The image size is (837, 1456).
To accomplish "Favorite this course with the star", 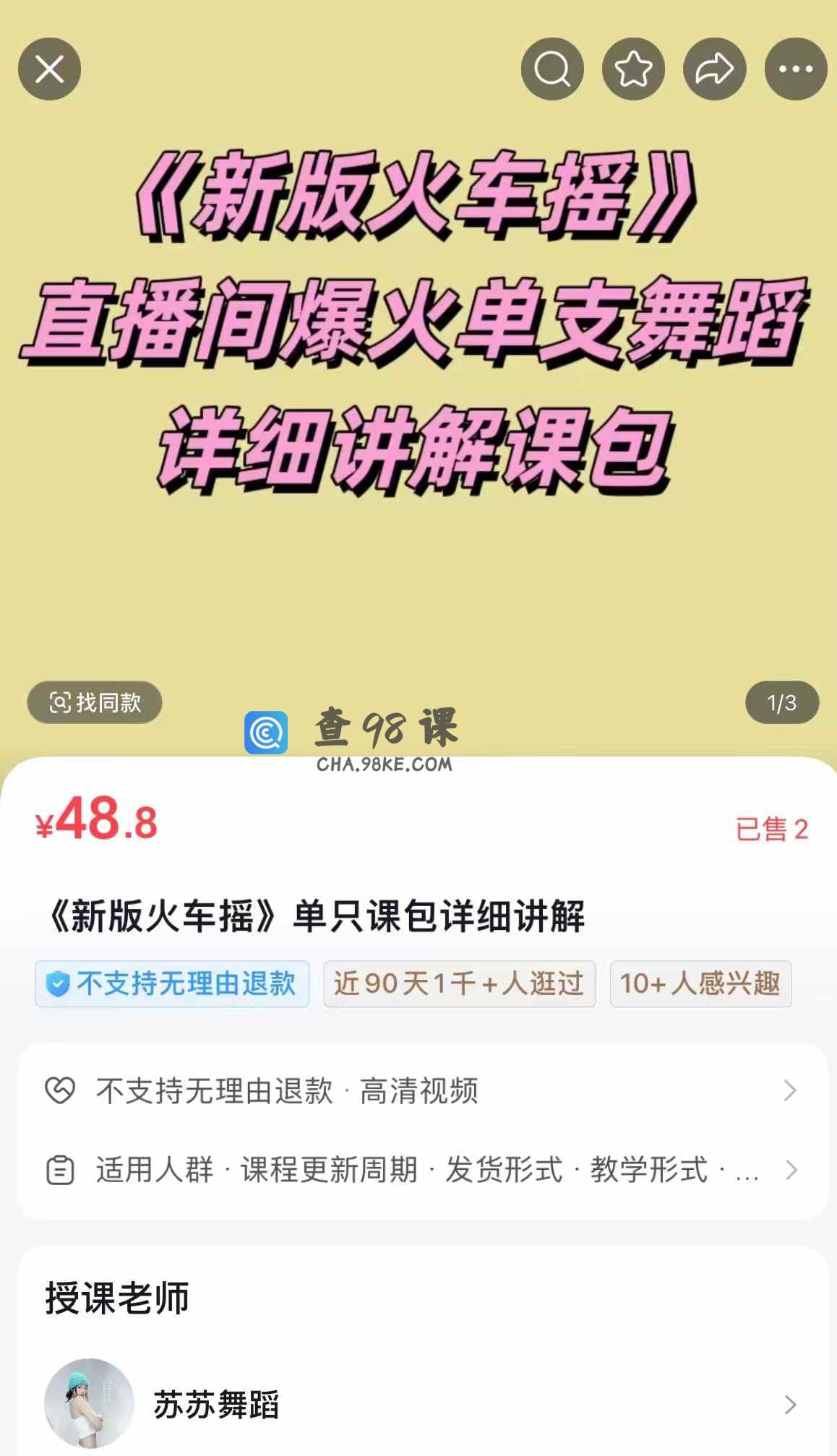I will 633,69.
